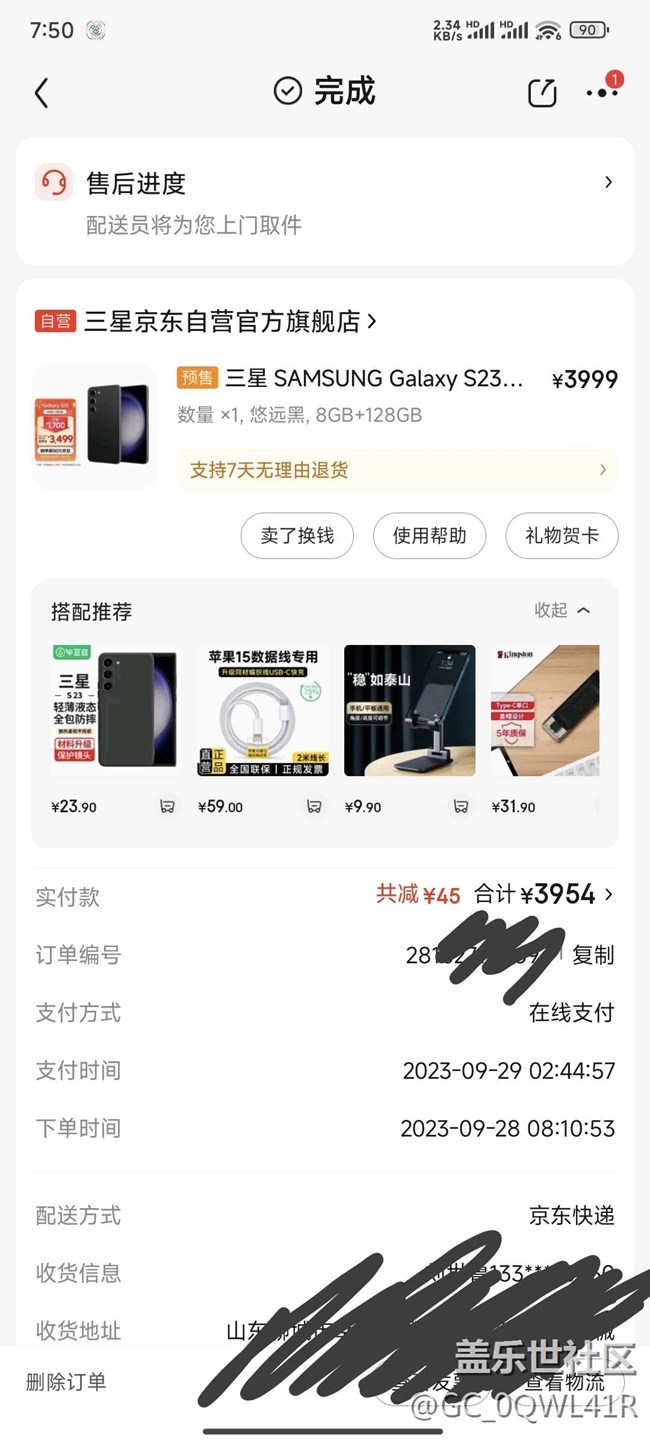The width and height of the screenshot is (650, 1444).
Task: Tap the 使用帮助 button
Action: [429, 536]
